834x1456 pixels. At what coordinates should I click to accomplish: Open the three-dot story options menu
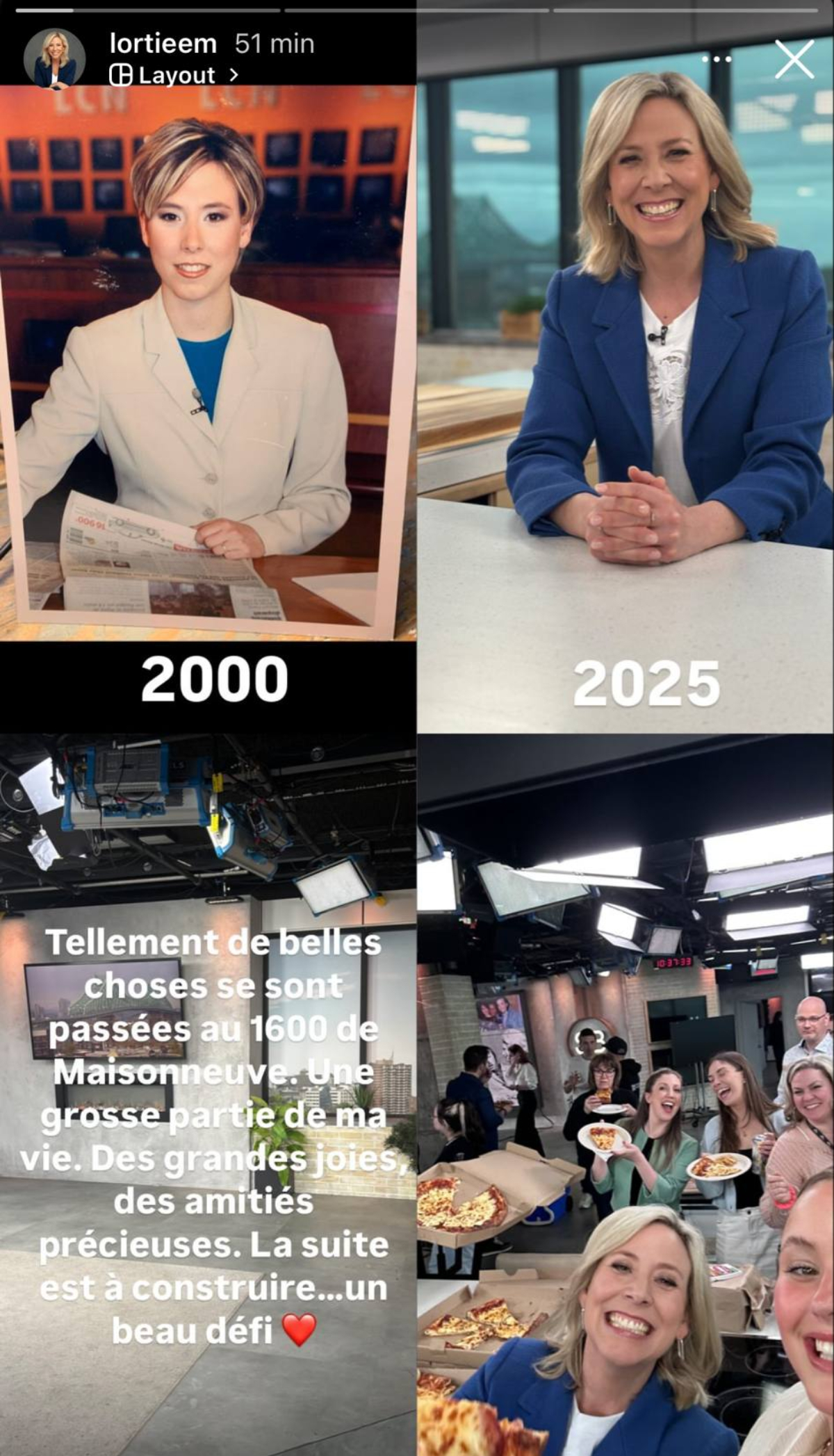coord(717,59)
